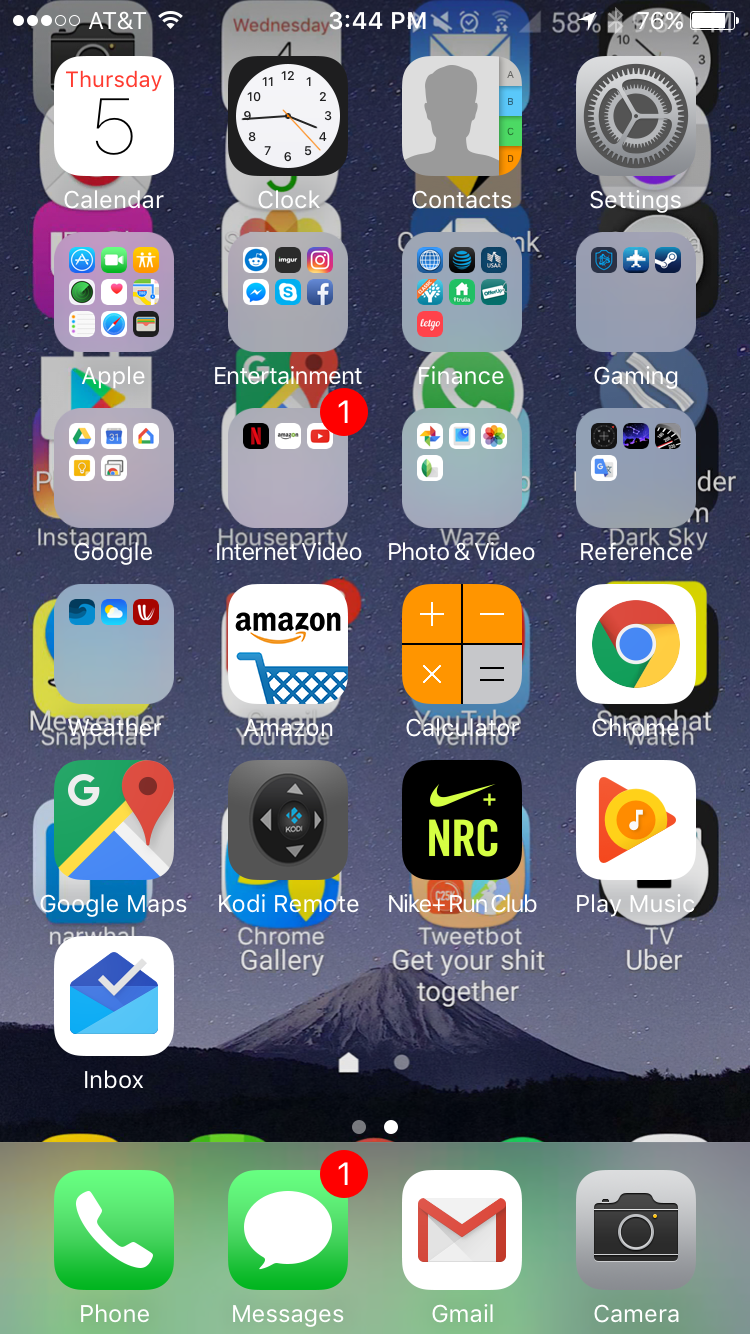750x1334 pixels.
Task: Launch the Clock app
Action: pos(287,116)
